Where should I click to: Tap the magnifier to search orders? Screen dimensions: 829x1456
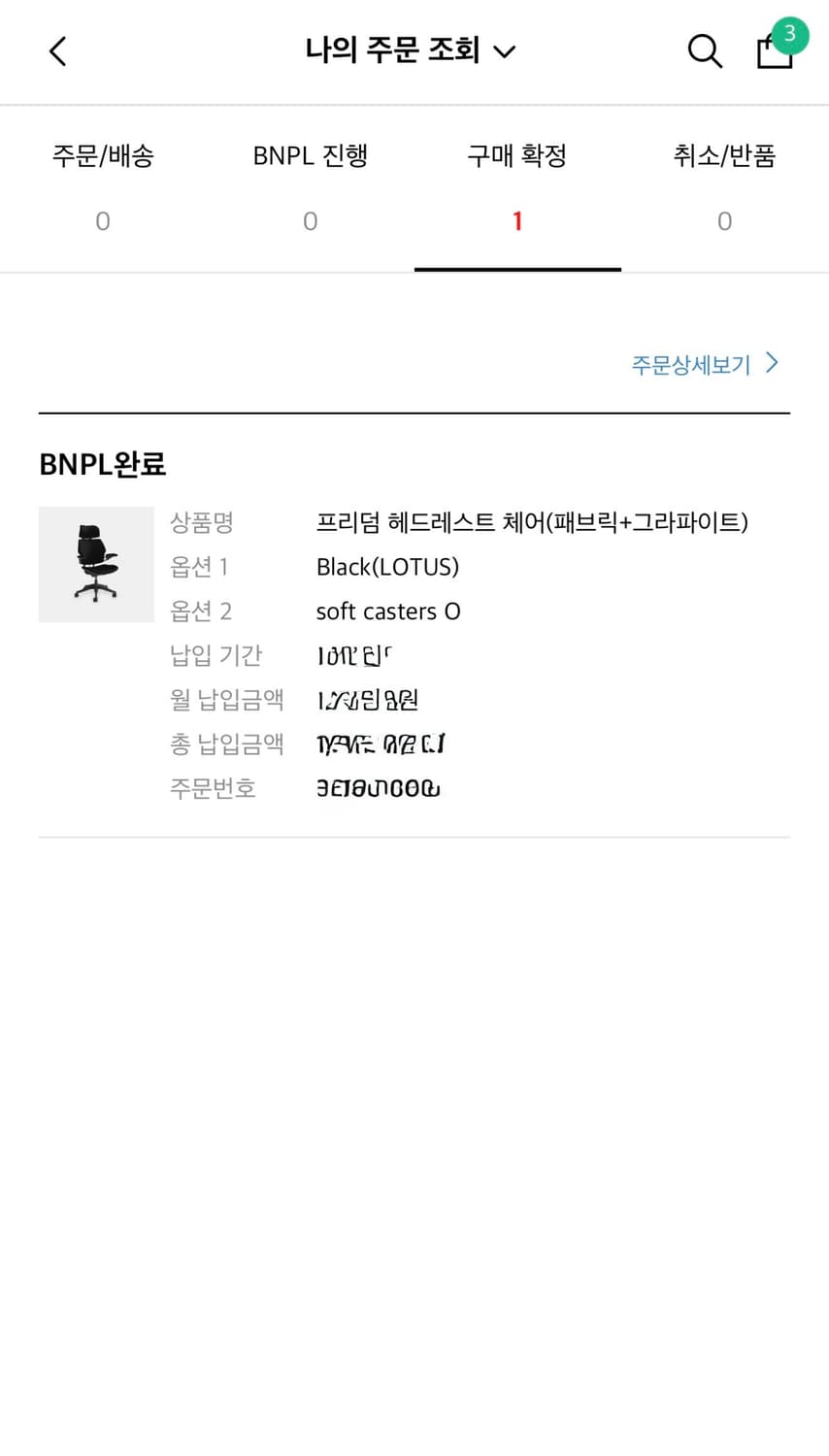pos(705,51)
